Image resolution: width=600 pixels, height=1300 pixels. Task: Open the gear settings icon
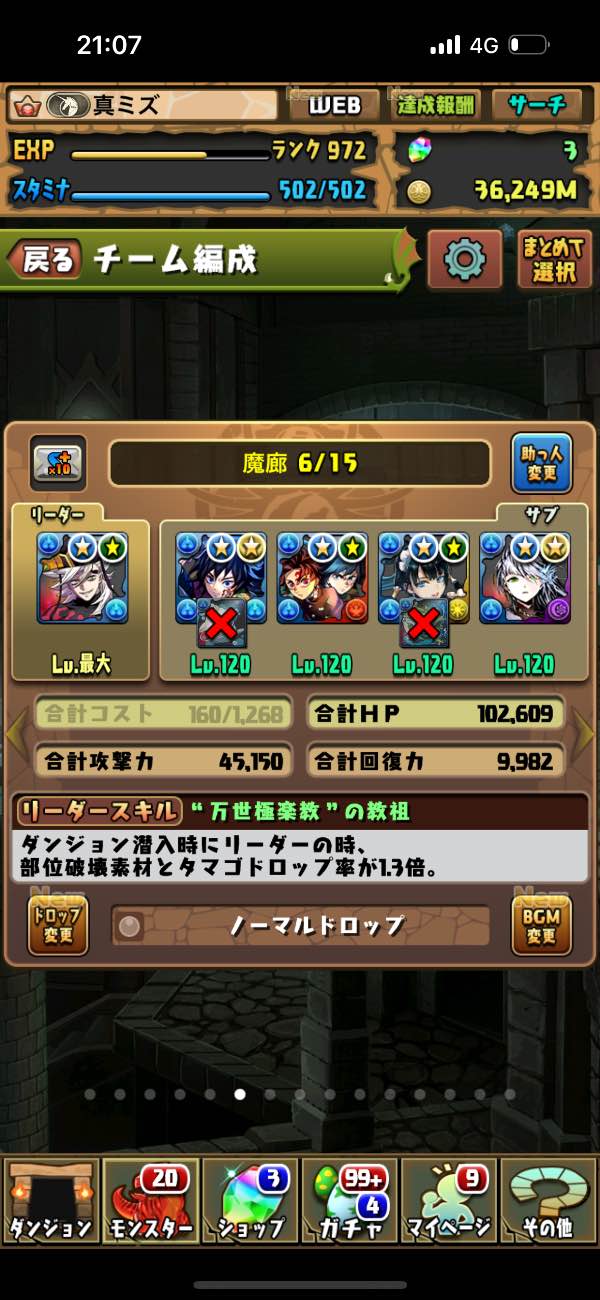pos(465,260)
